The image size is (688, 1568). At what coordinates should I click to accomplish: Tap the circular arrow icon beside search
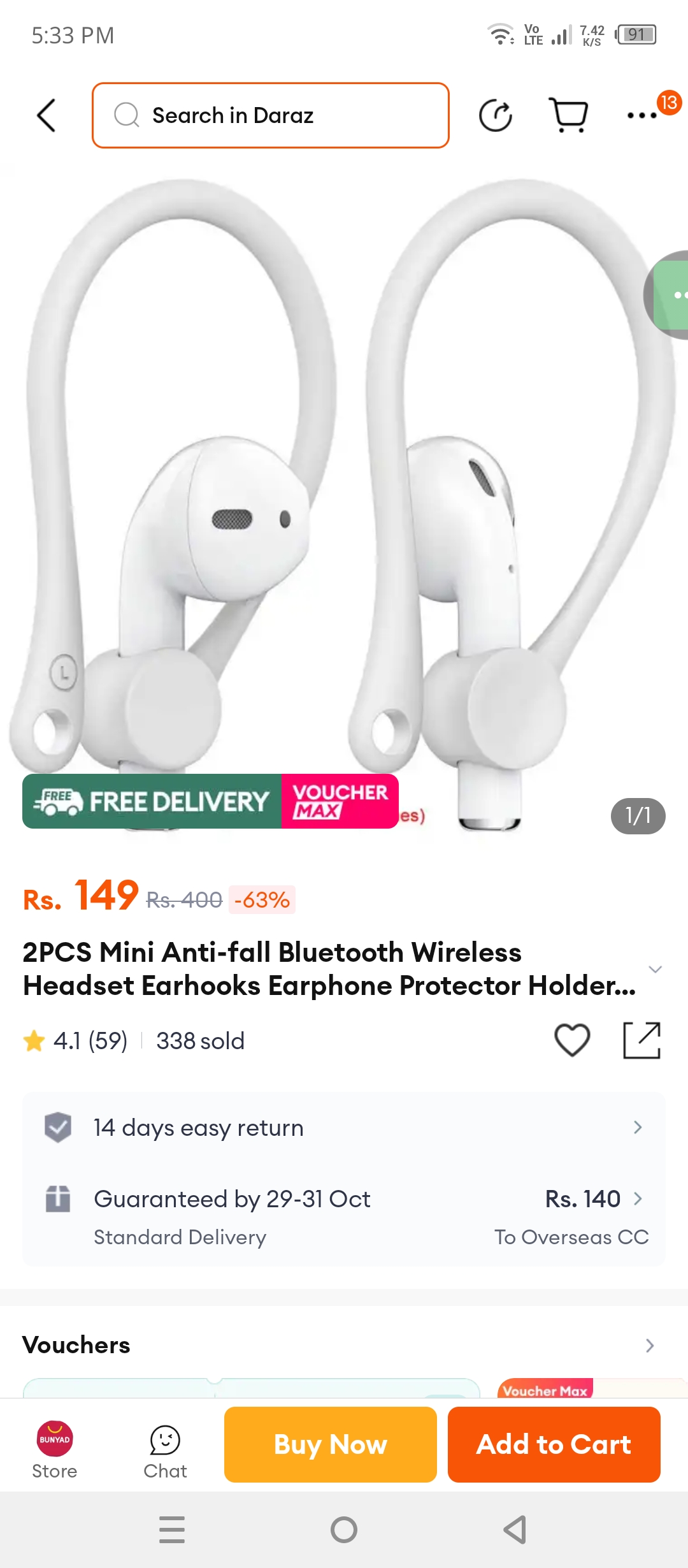pyautogui.click(x=496, y=115)
